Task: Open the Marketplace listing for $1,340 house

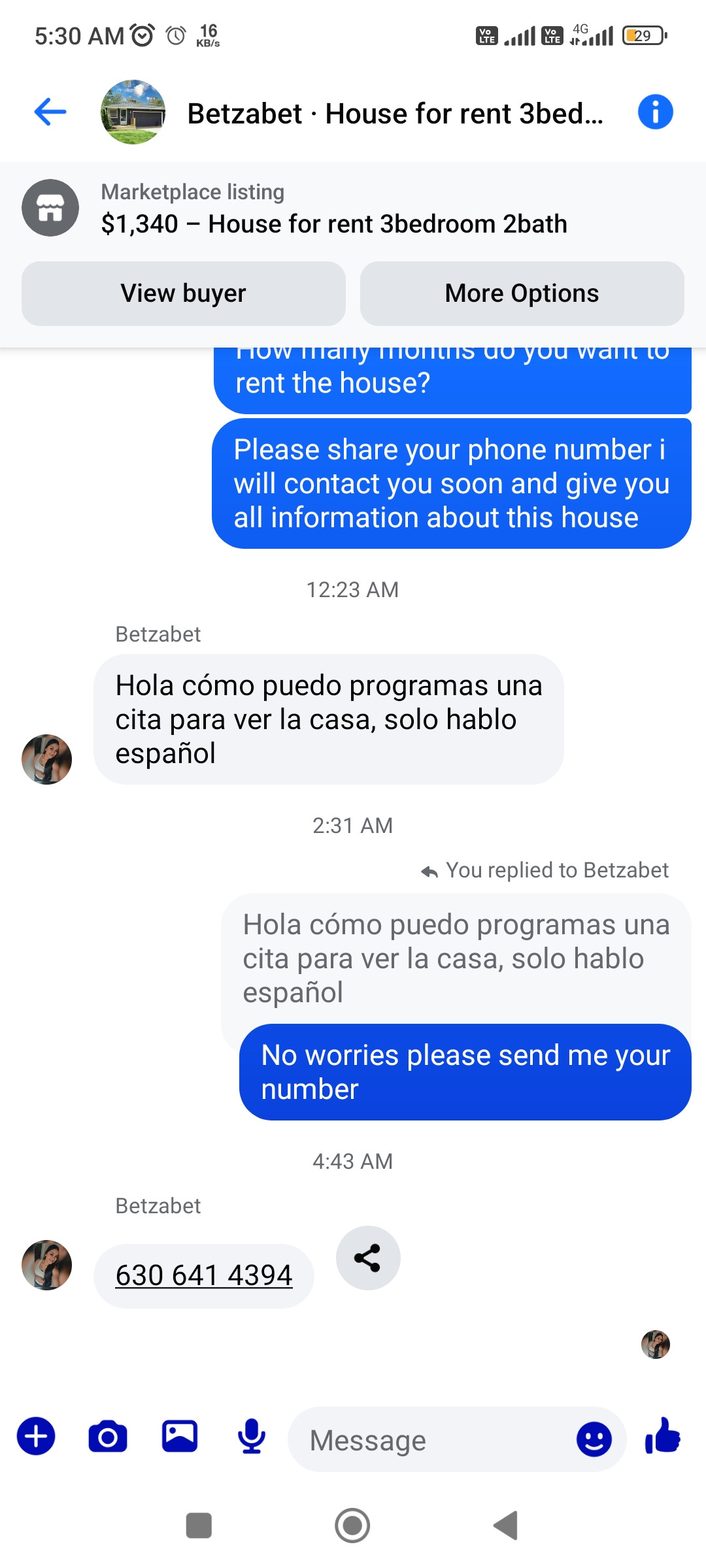Action: pyautogui.click(x=333, y=209)
